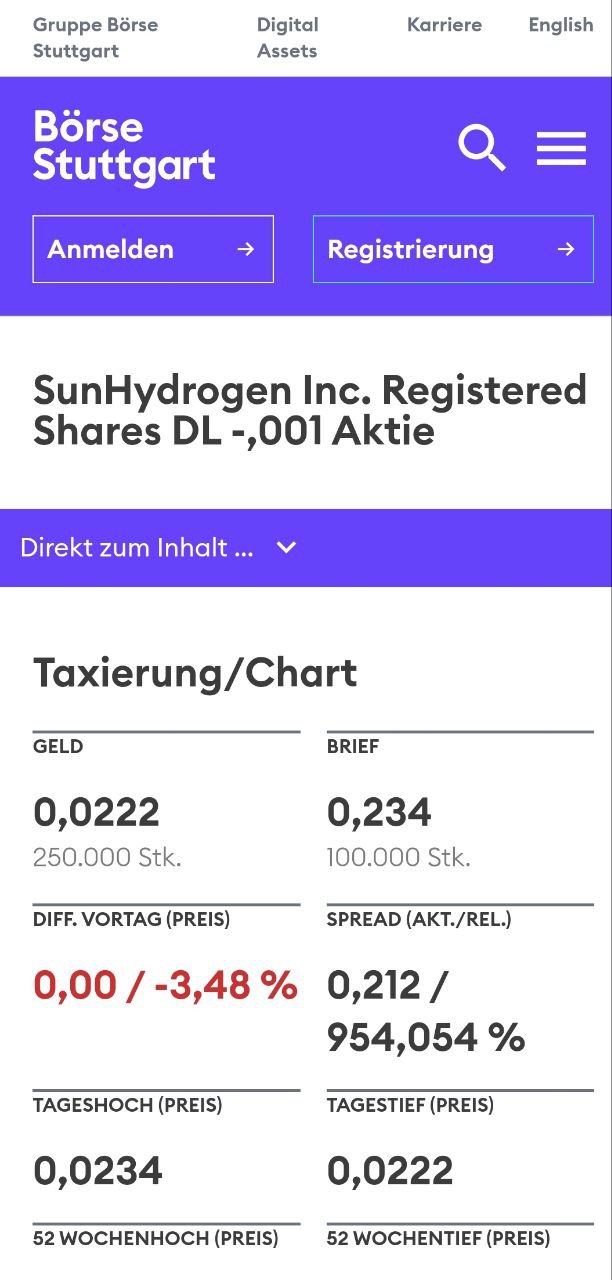The height and width of the screenshot is (1280, 612).
Task: Open the Karriere page
Action: (x=444, y=25)
